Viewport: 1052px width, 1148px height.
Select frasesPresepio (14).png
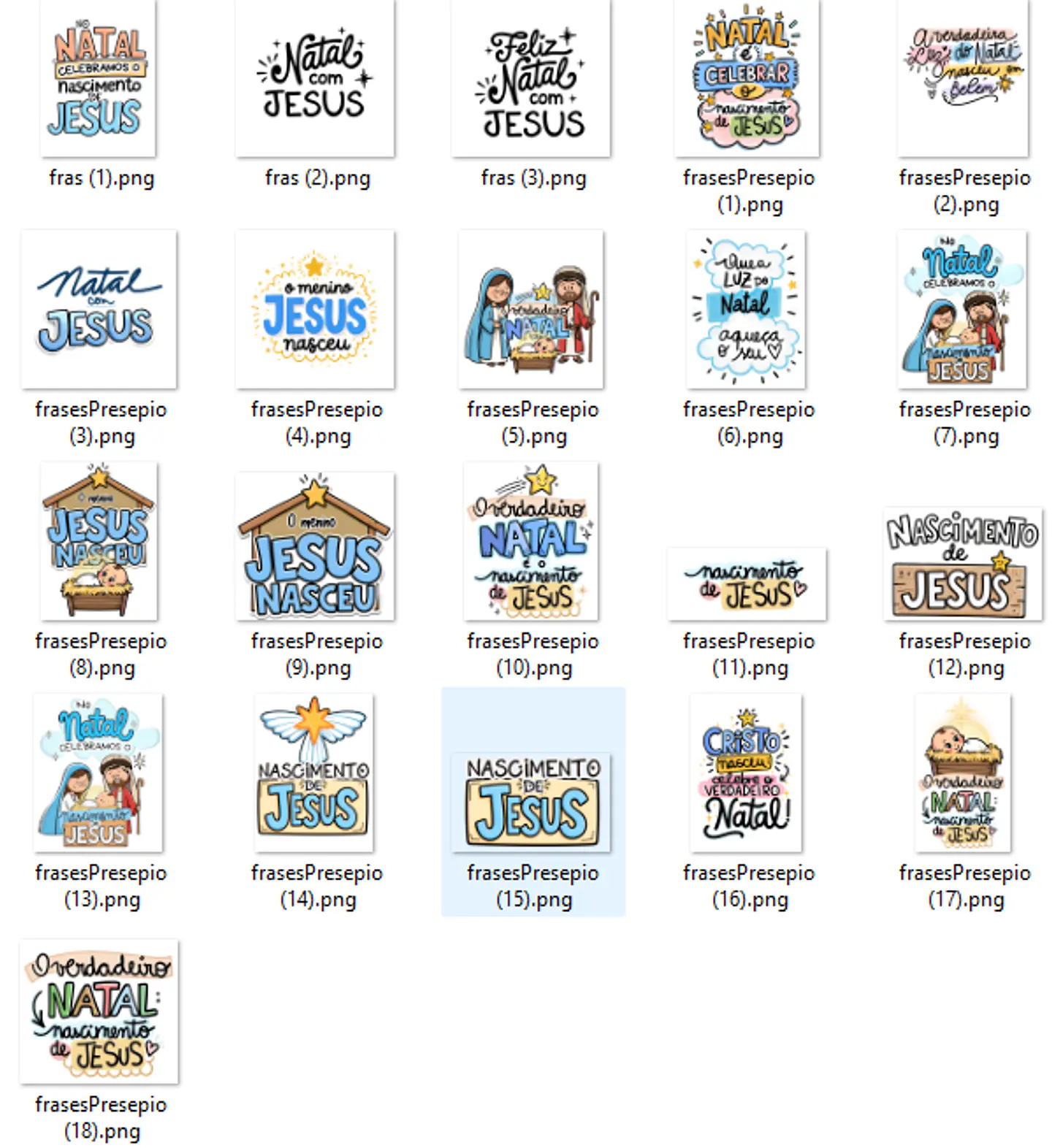tap(314, 773)
